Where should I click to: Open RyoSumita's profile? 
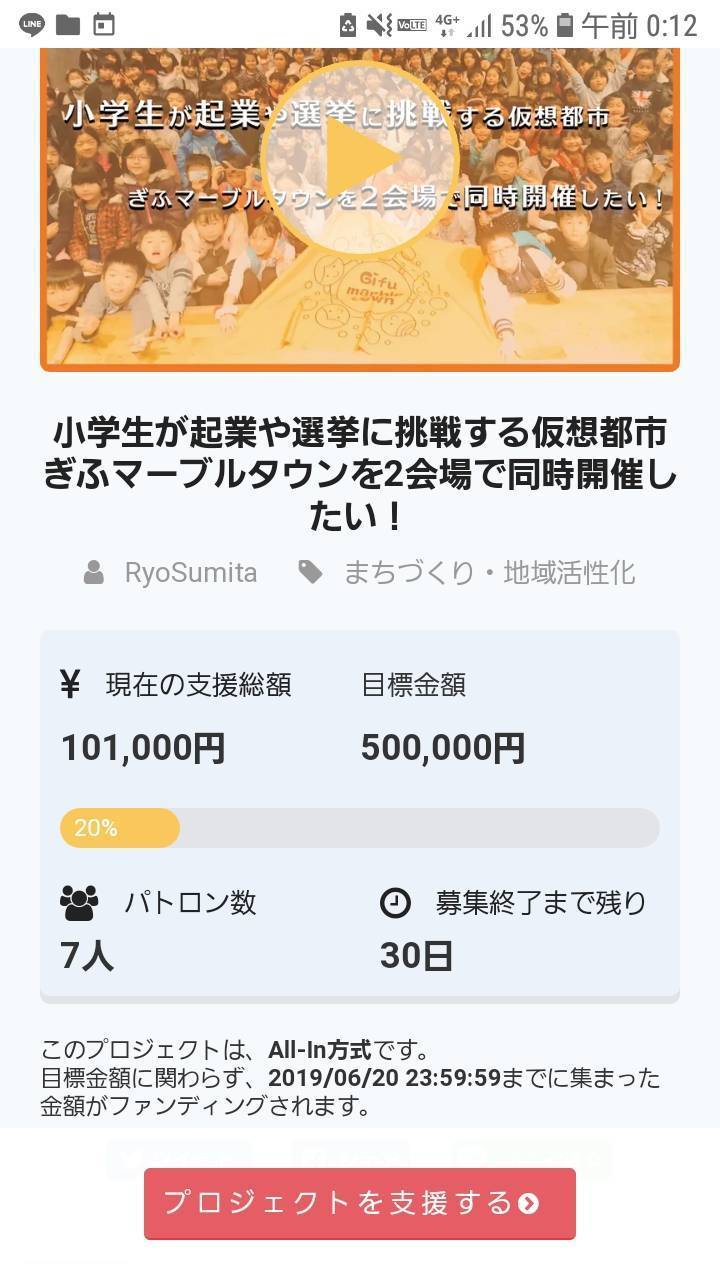coord(191,573)
